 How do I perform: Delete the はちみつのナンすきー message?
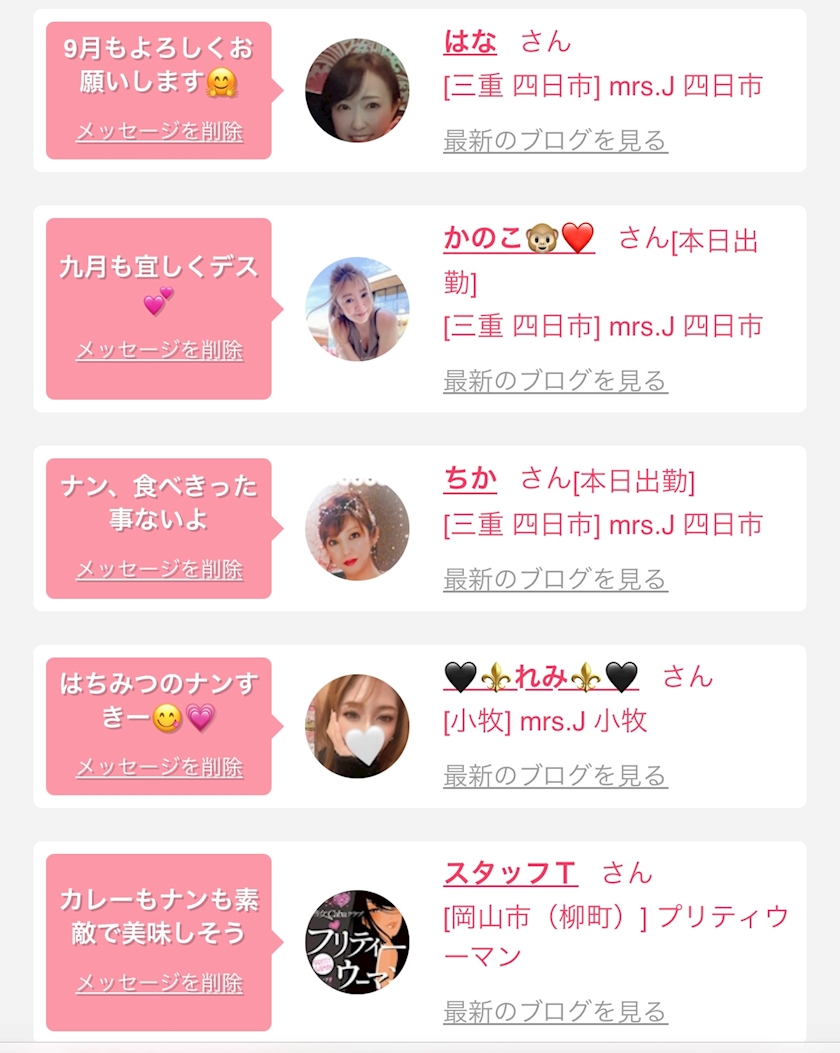click(x=159, y=767)
